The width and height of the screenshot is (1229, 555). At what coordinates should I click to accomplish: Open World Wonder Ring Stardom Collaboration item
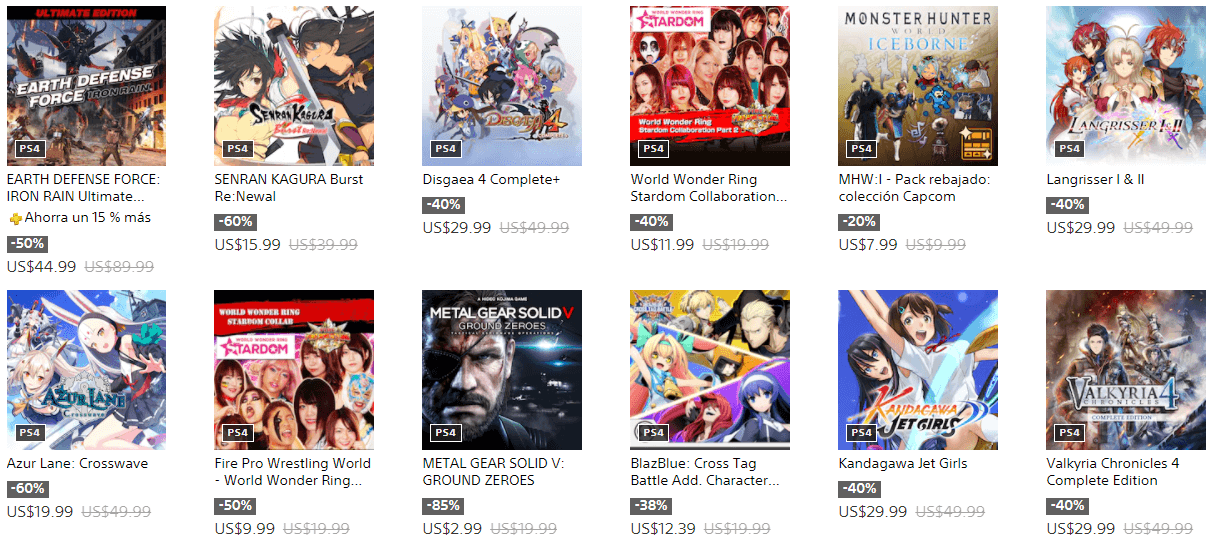click(710, 86)
